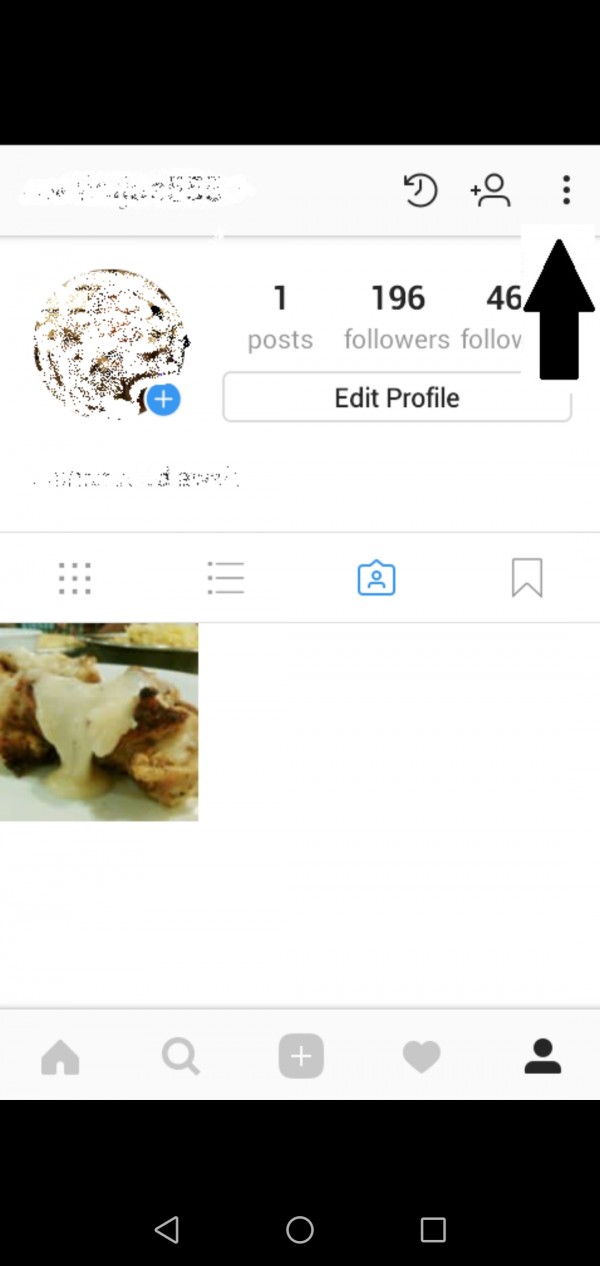The image size is (600, 1266).
Task: Switch to list view tab
Action: (225, 578)
